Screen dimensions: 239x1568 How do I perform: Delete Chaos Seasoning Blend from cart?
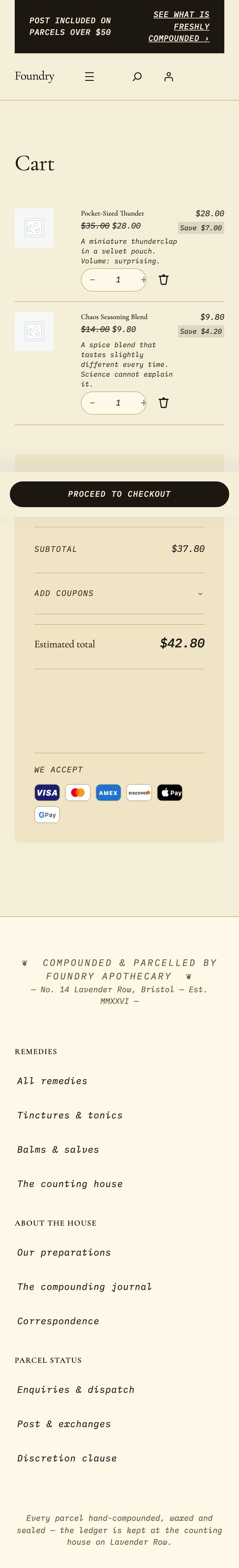(x=163, y=403)
